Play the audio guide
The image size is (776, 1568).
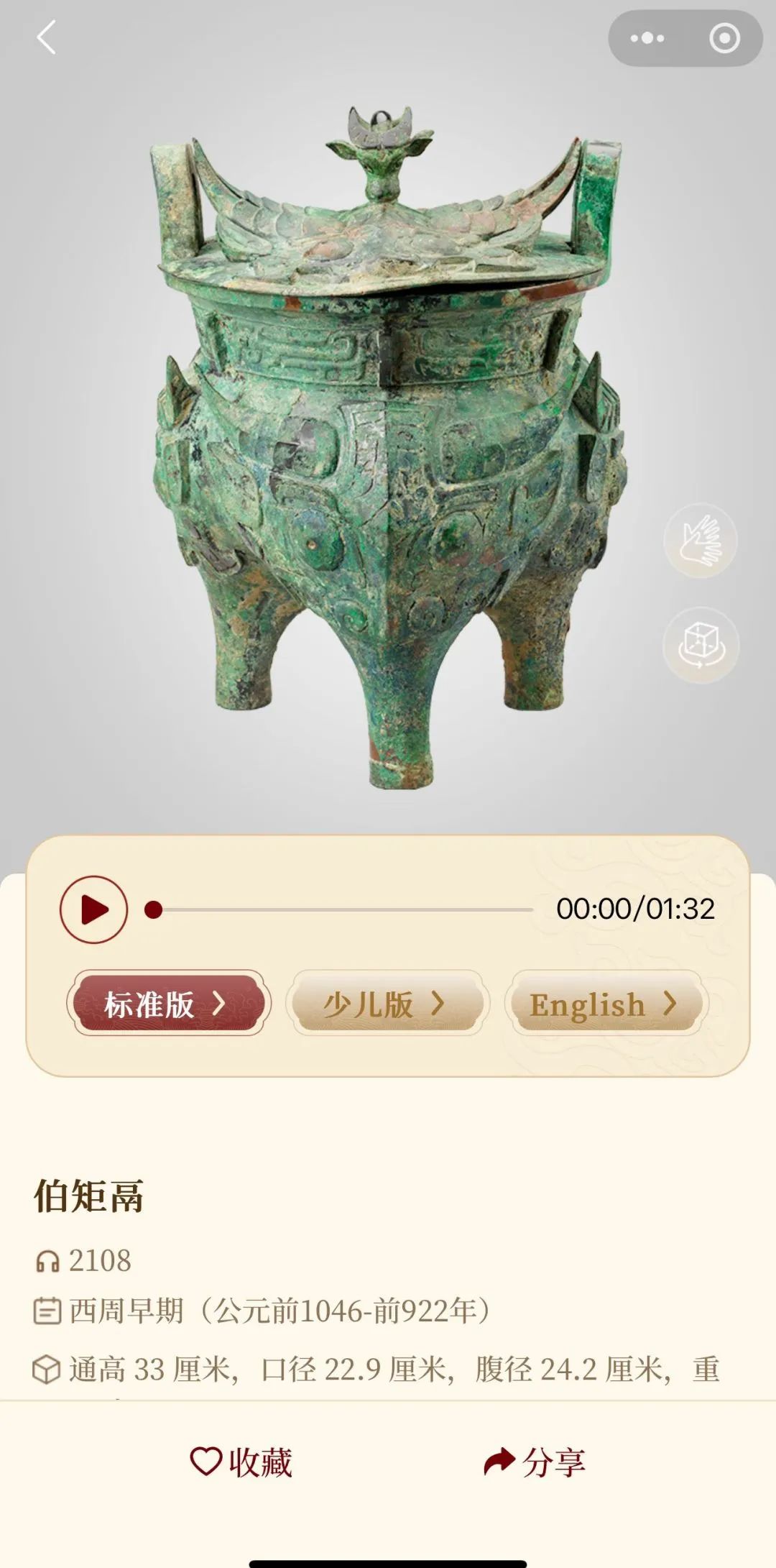coord(94,909)
